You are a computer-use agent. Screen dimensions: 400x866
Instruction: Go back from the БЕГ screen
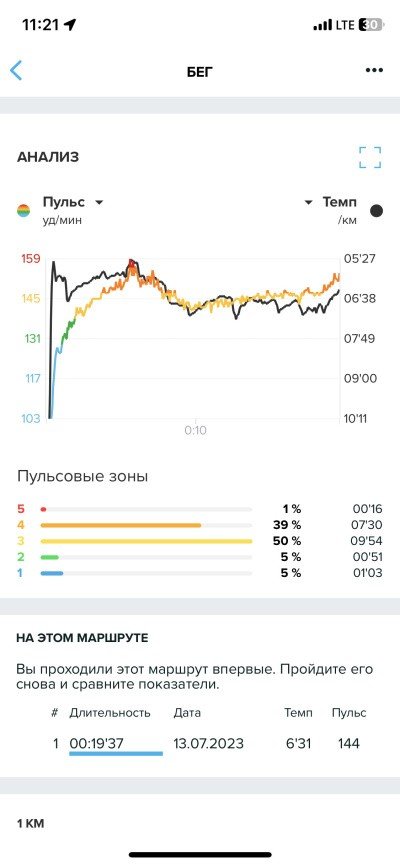tap(16, 71)
